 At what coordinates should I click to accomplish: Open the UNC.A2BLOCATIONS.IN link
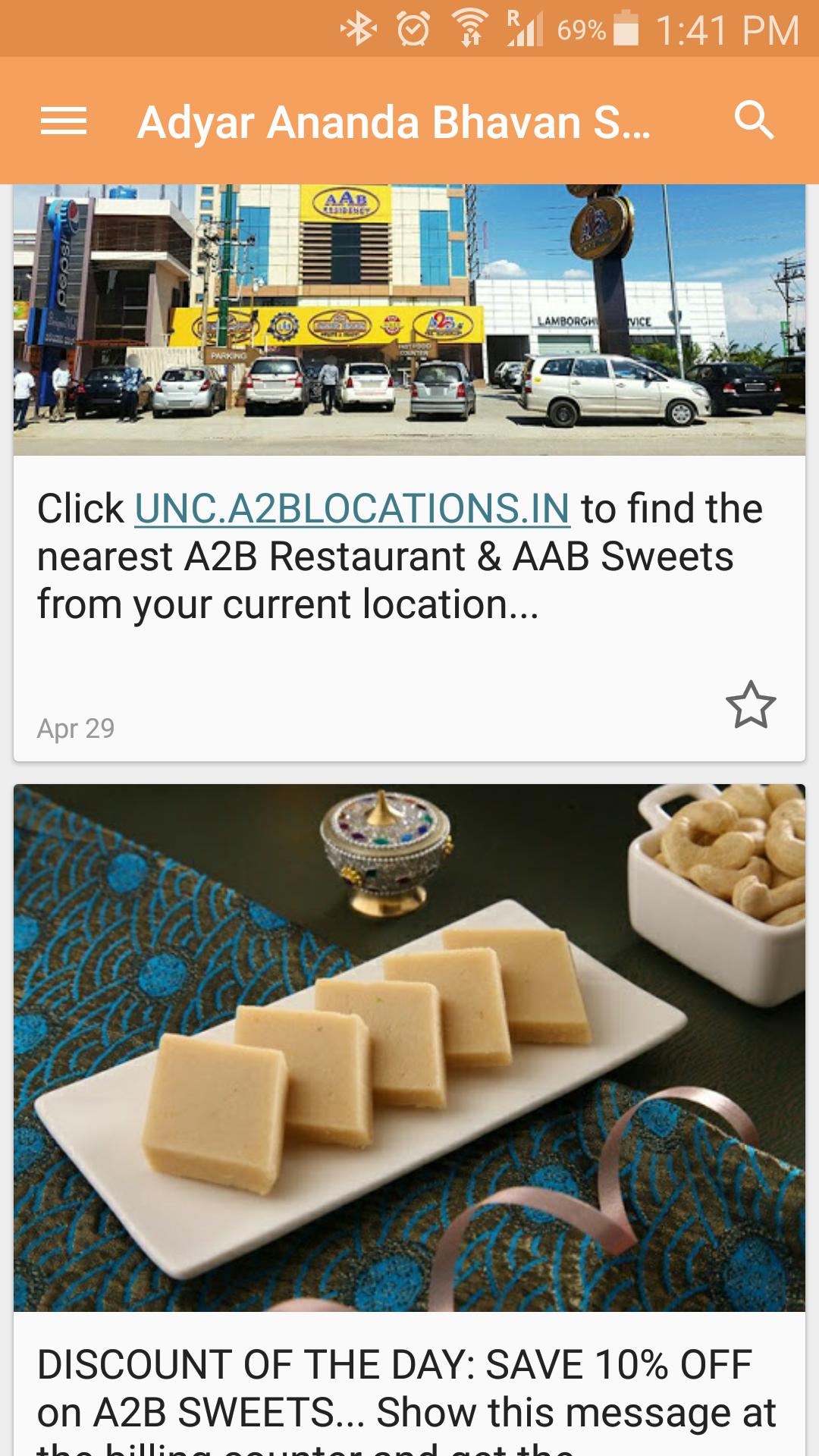click(x=352, y=509)
